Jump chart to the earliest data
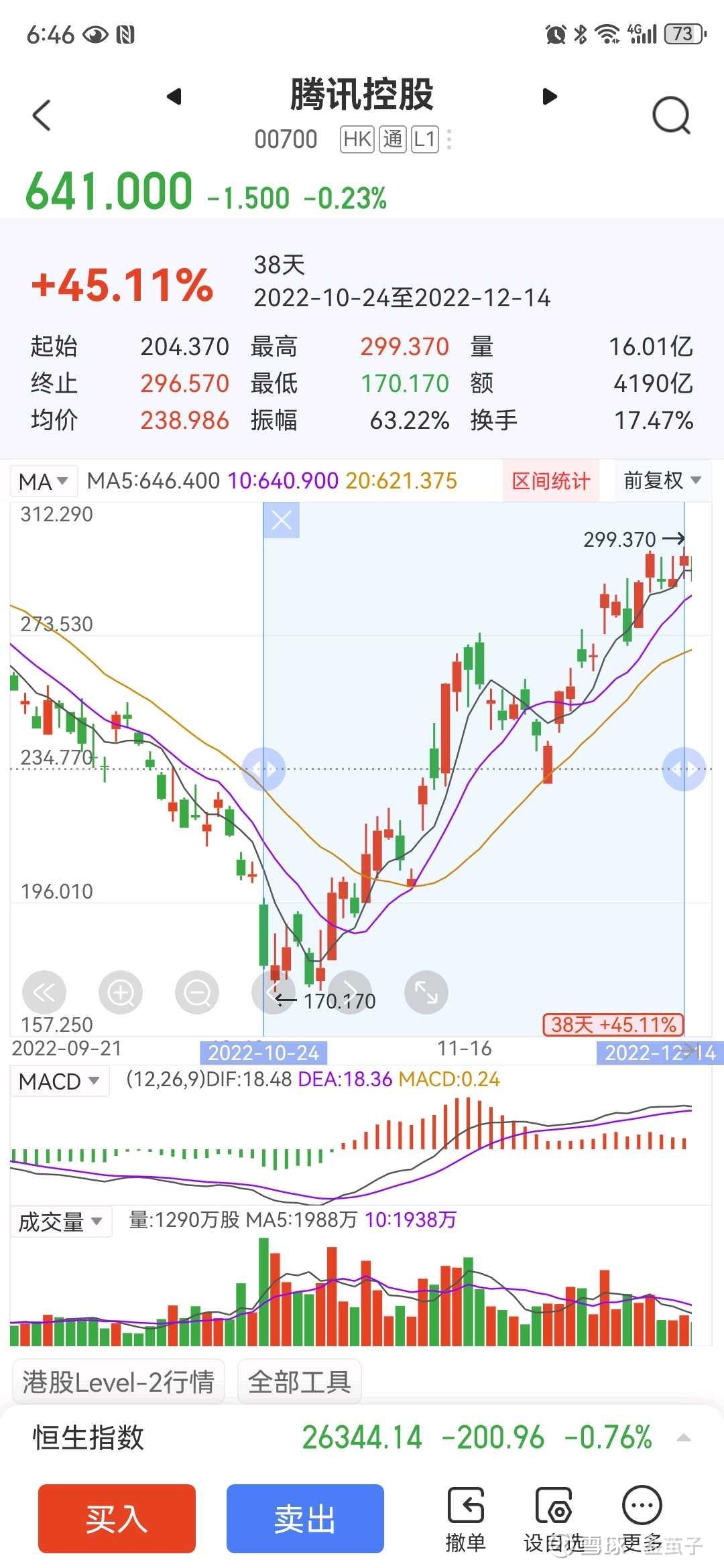The width and height of the screenshot is (724, 1568). pos(44,992)
